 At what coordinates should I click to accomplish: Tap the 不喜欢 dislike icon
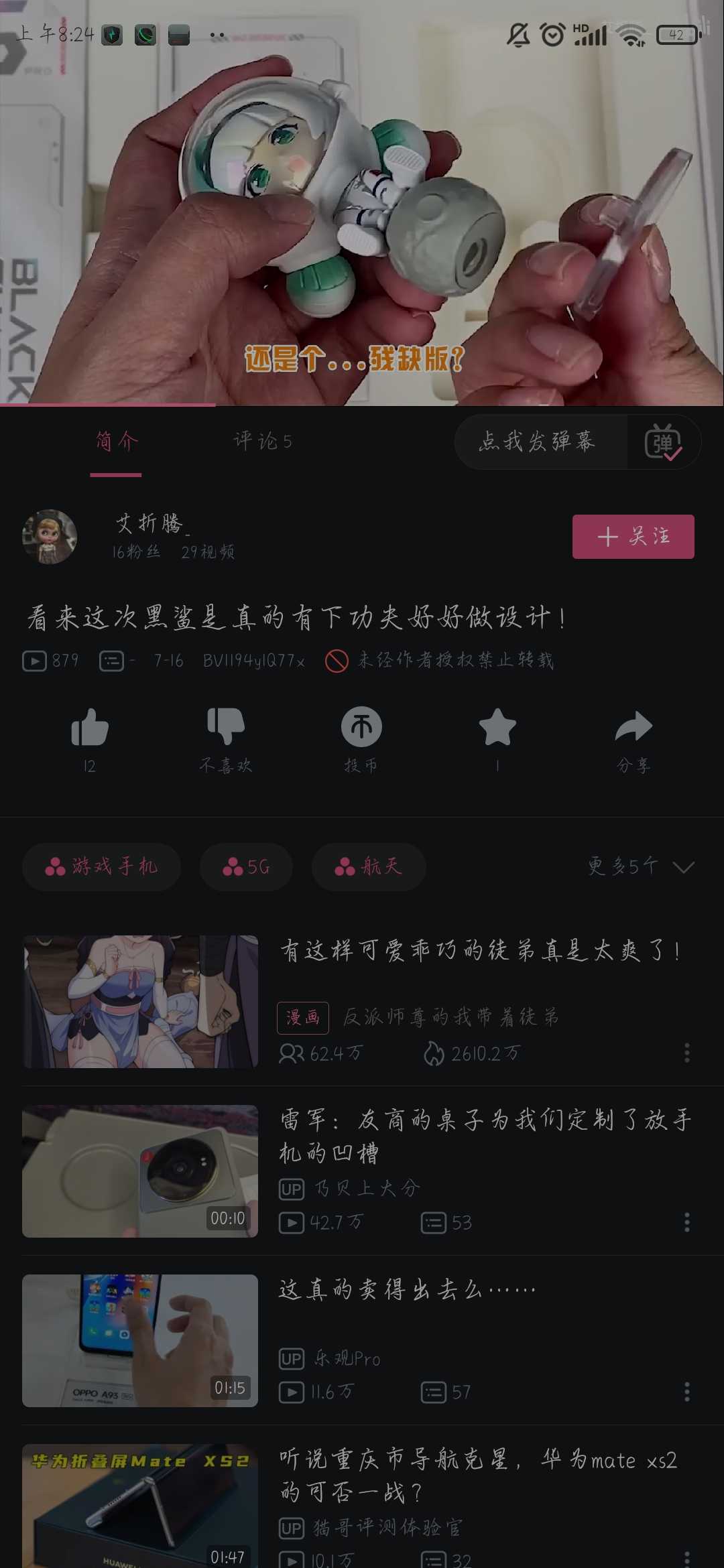(226, 728)
